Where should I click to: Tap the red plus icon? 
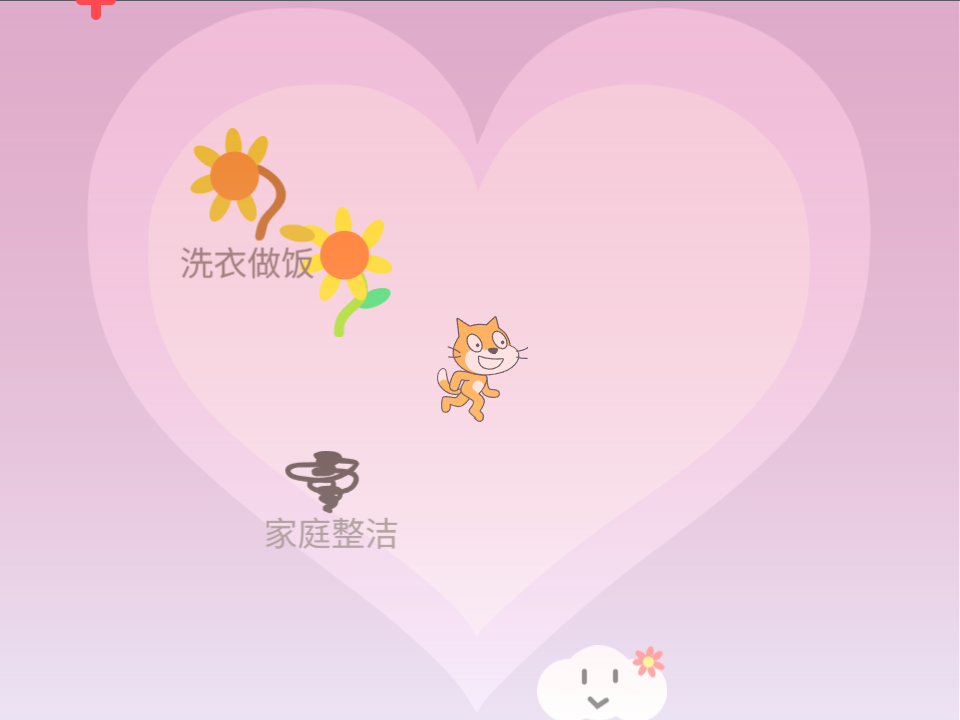pyautogui.click(x=96, y=8)
